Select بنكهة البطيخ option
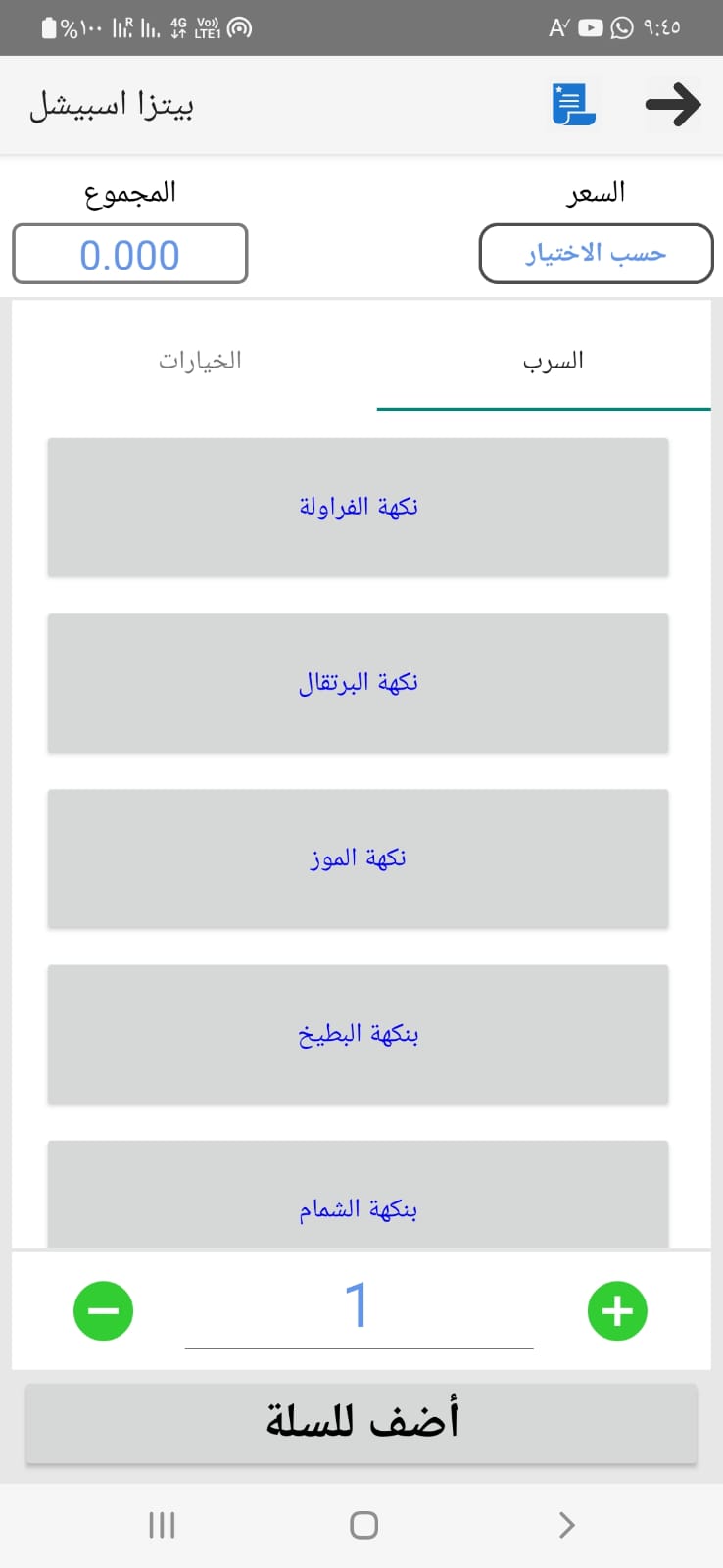 [x=358, y=1034]
